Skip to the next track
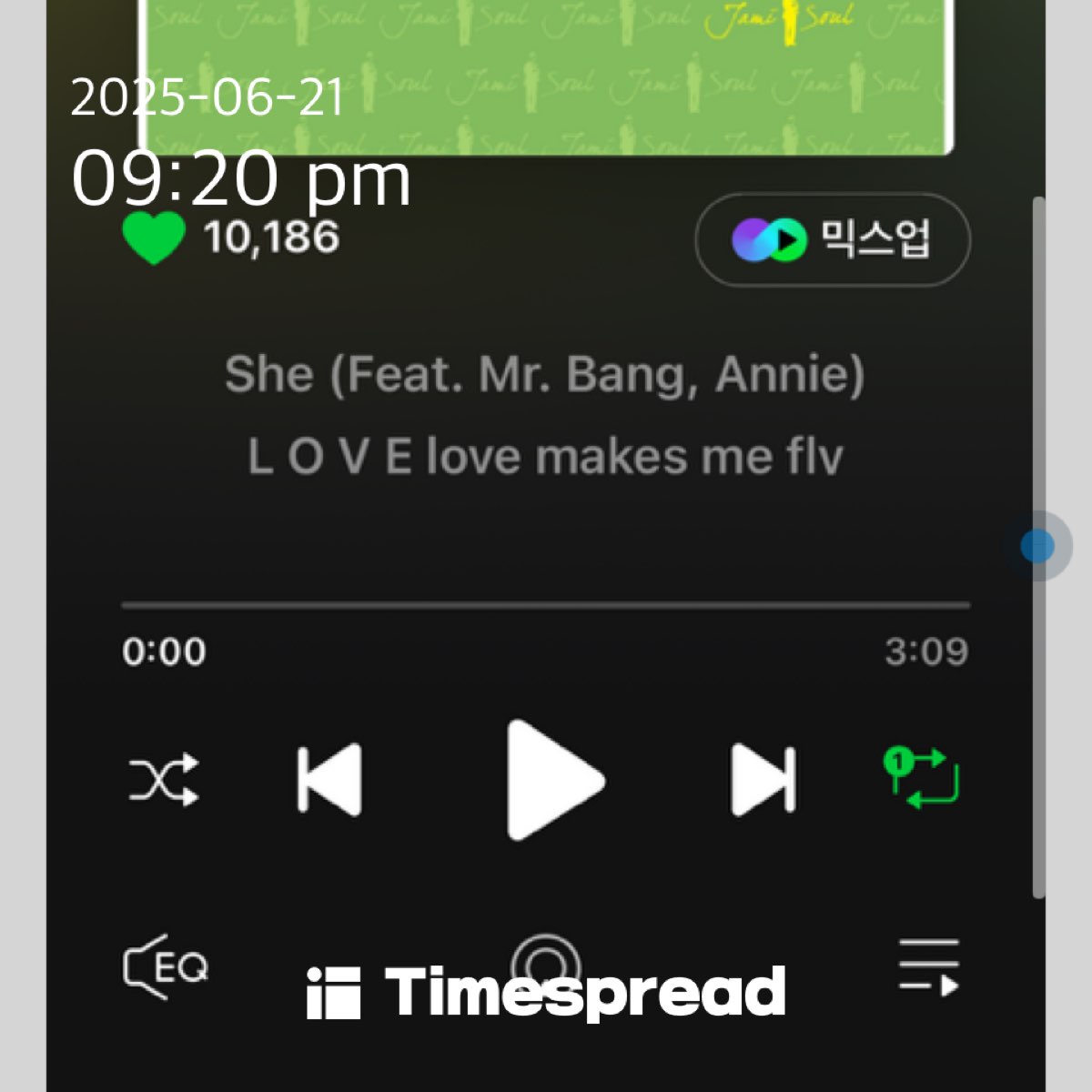Viewport: 1092px width, 1092px height. click(x=763, y=780)
